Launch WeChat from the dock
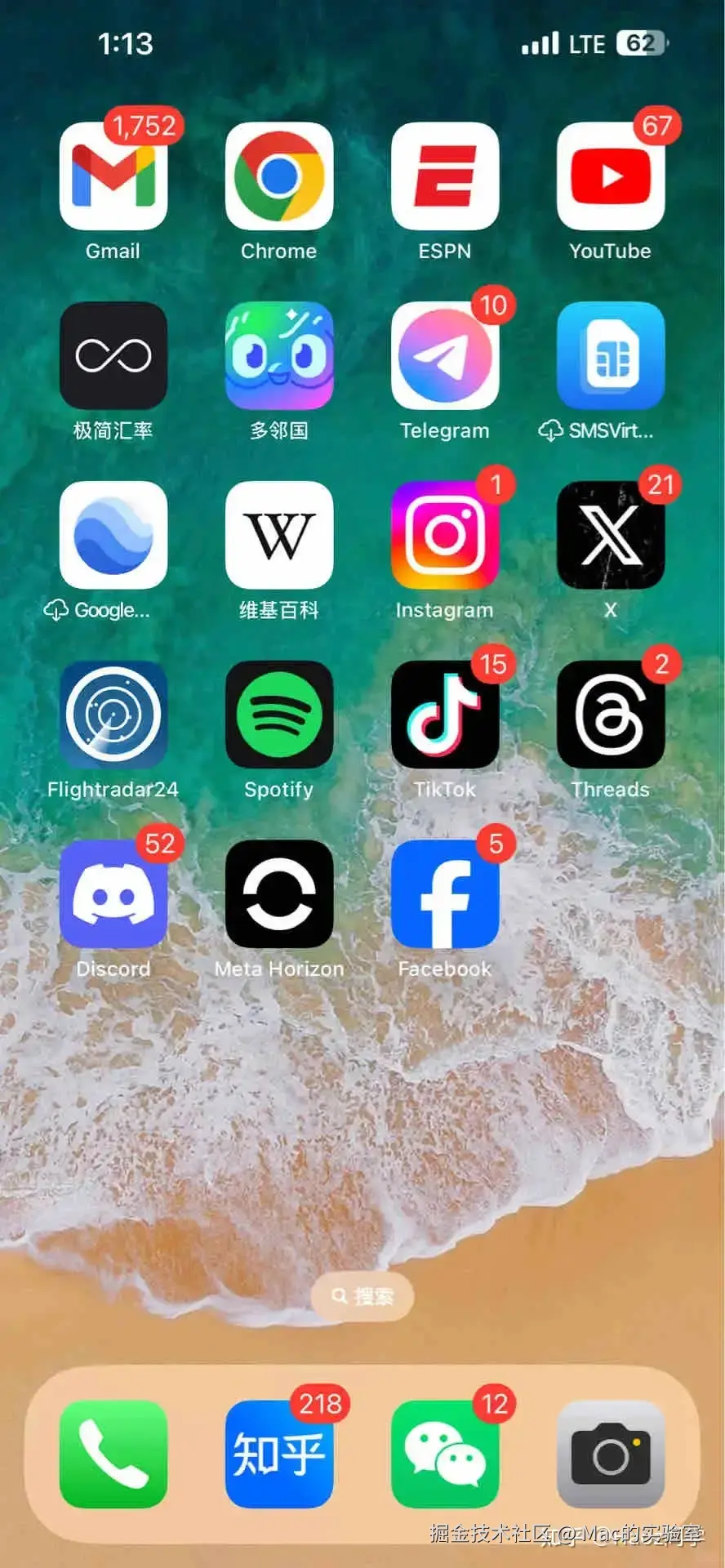The height and width of the screenshot is (1568, 725). [445, 1454]
